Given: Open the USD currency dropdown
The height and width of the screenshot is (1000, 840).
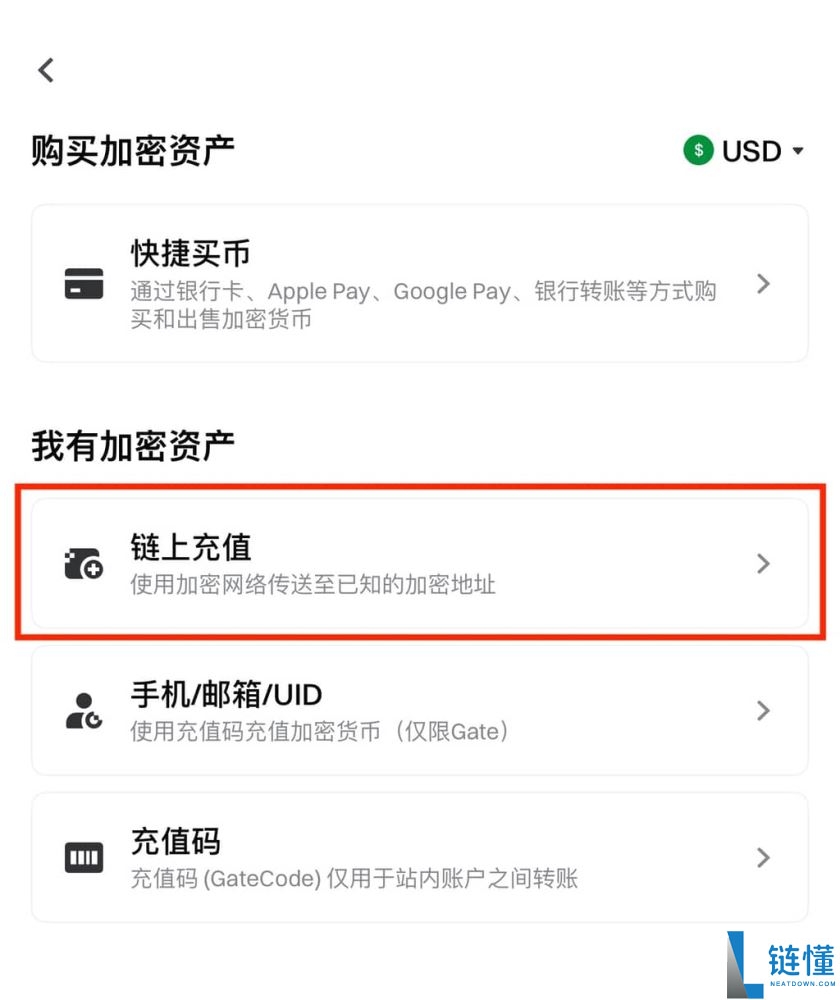Looking at the screenshot, I should [x=798, y=151].
